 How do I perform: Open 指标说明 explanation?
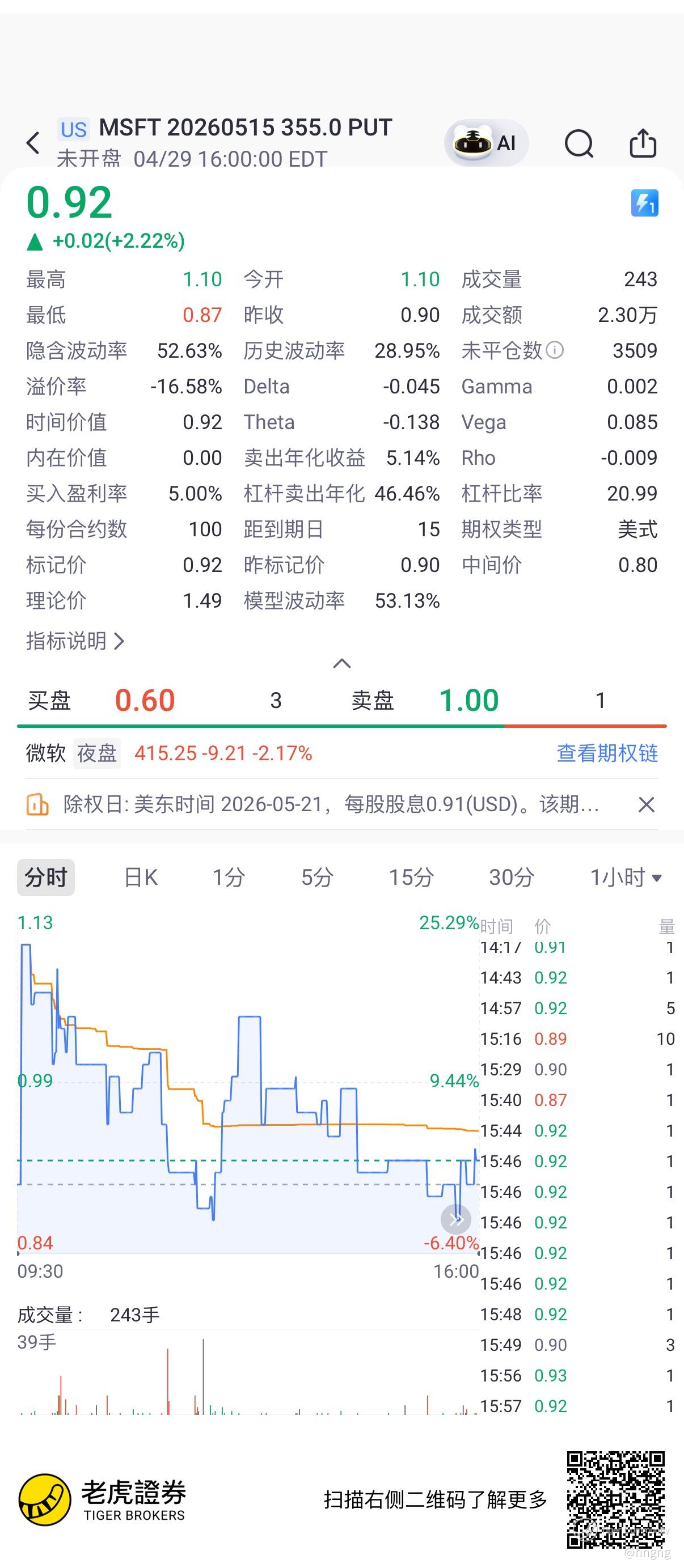pyautogui.click(x=75, y=641)
